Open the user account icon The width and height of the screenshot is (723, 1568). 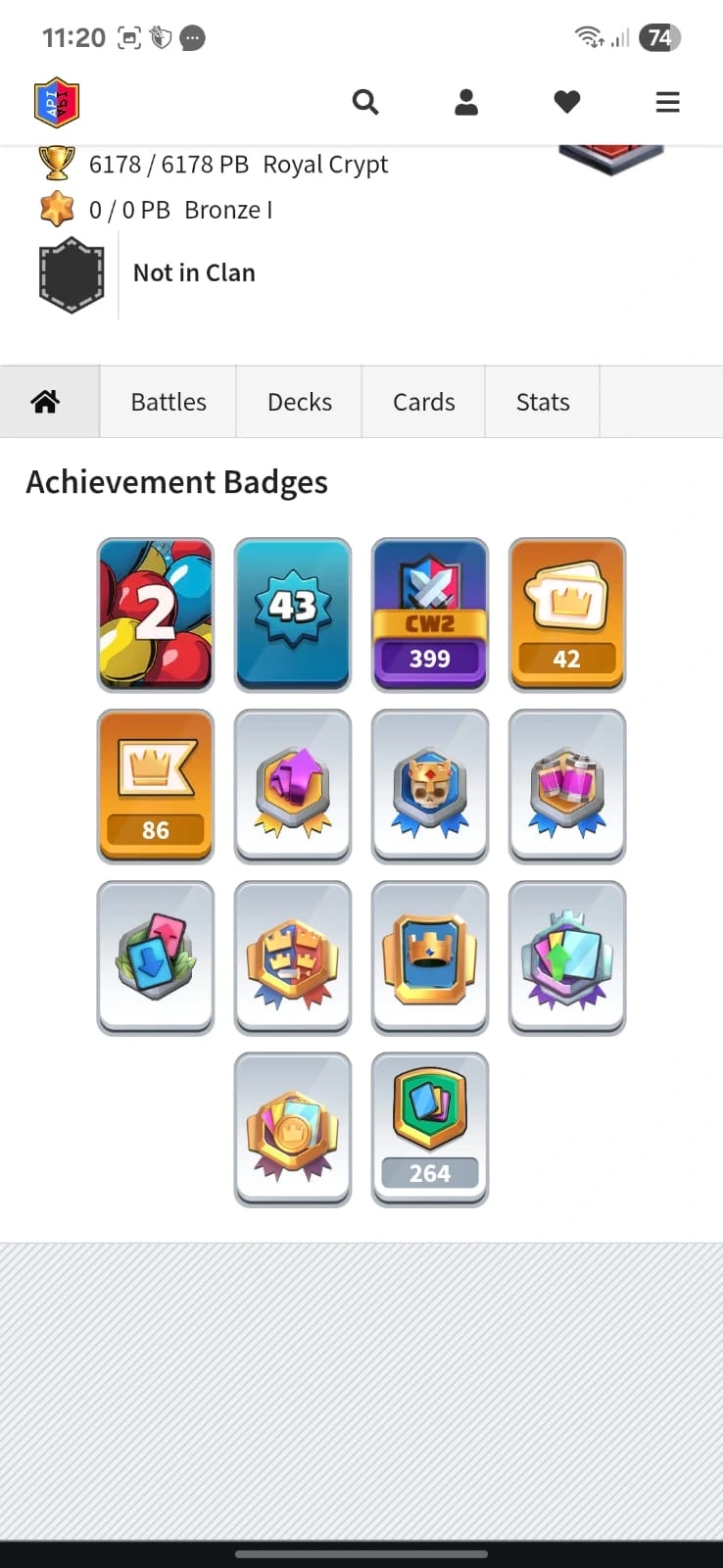point(466,102)
